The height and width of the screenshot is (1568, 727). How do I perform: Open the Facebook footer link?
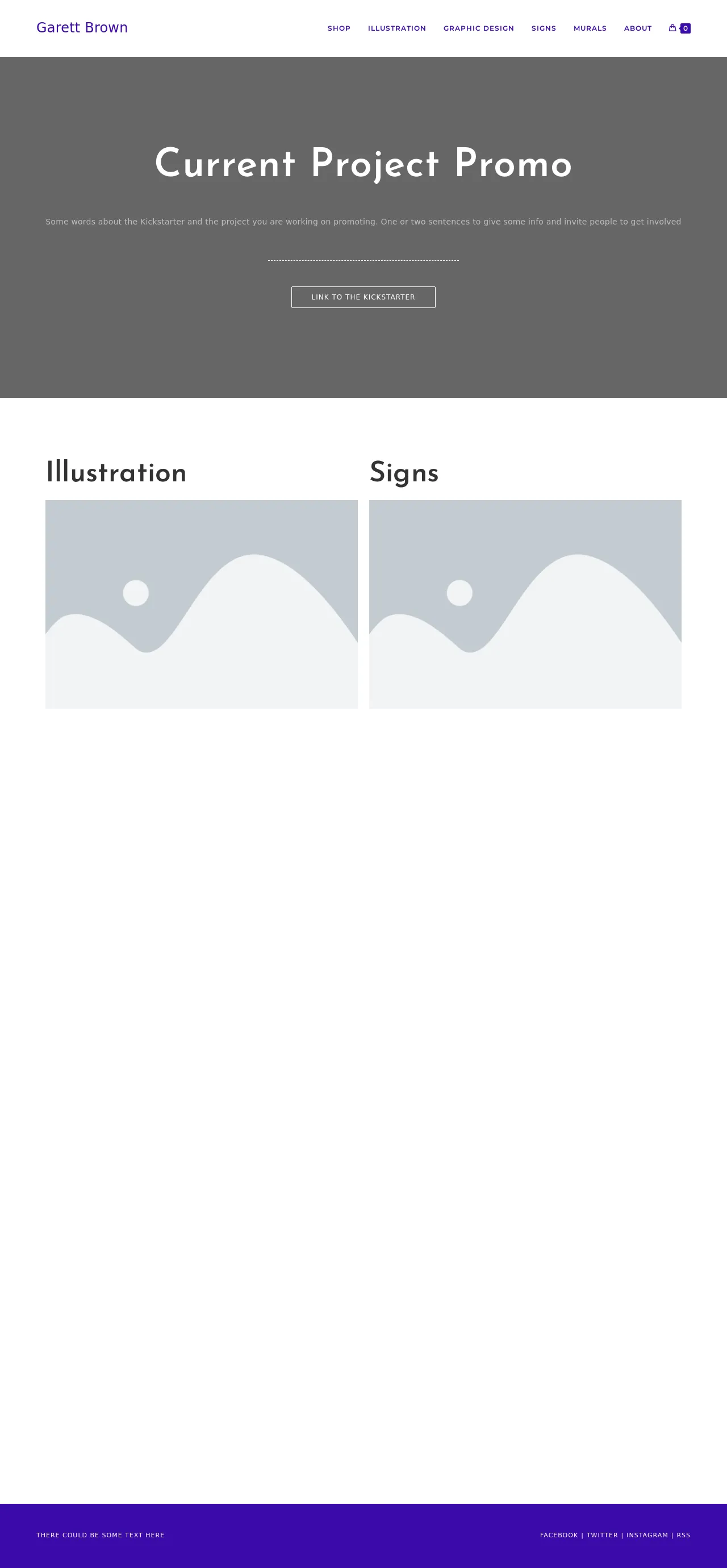click(558, 1535)
